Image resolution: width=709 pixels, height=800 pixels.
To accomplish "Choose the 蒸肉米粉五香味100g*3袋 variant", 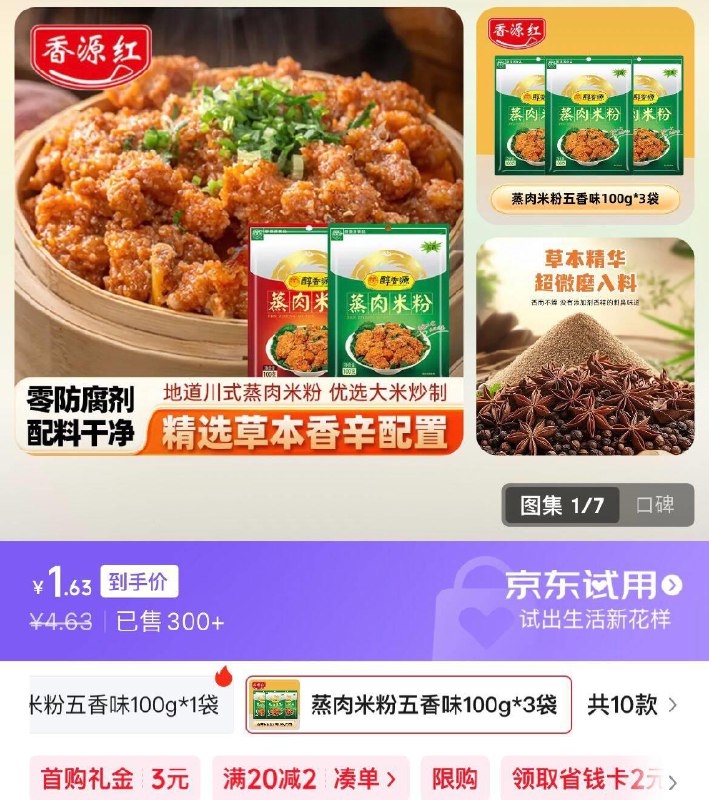I will pyautogui.click(x=409, y=704).
